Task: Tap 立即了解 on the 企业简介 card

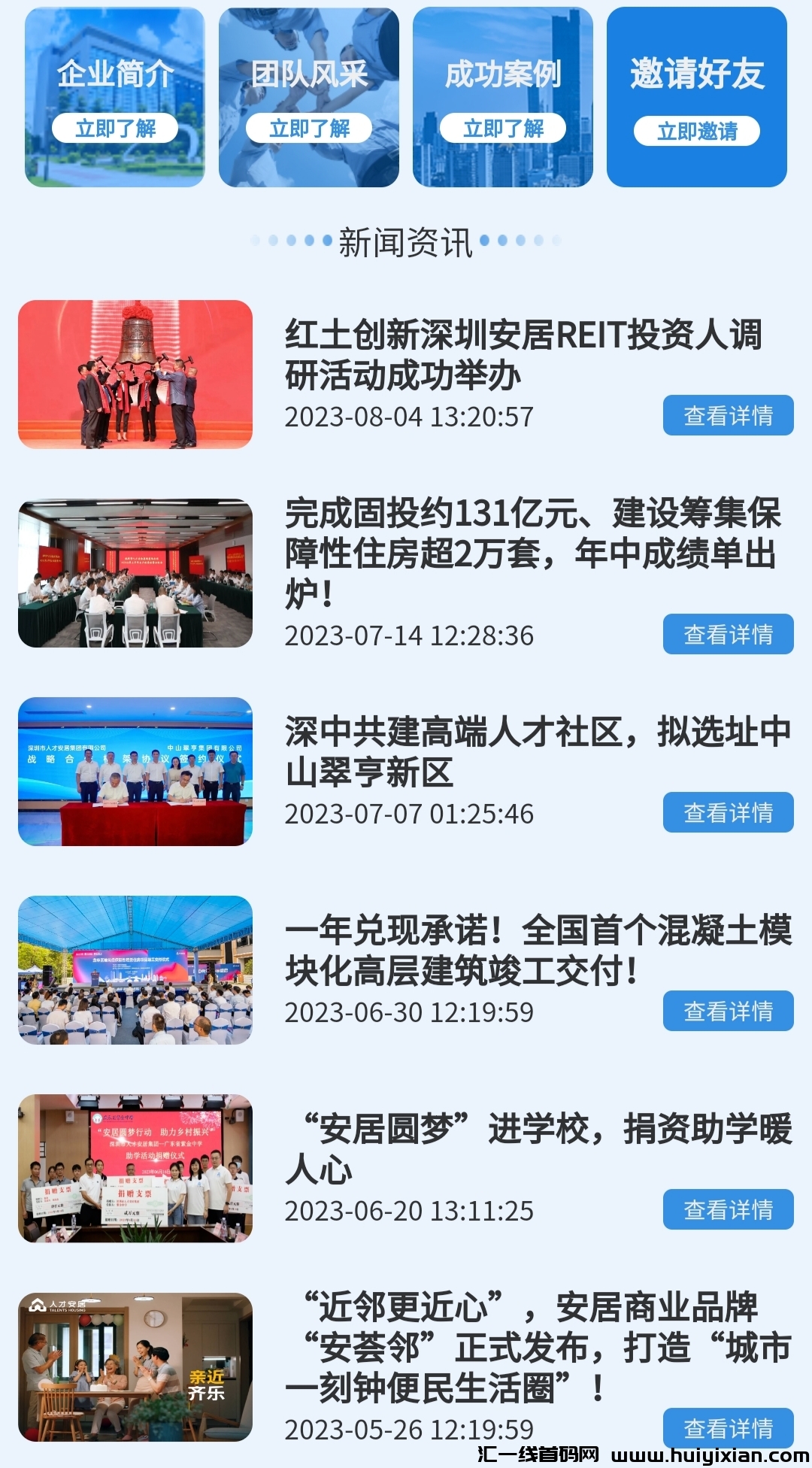Action: coord(115,129)
